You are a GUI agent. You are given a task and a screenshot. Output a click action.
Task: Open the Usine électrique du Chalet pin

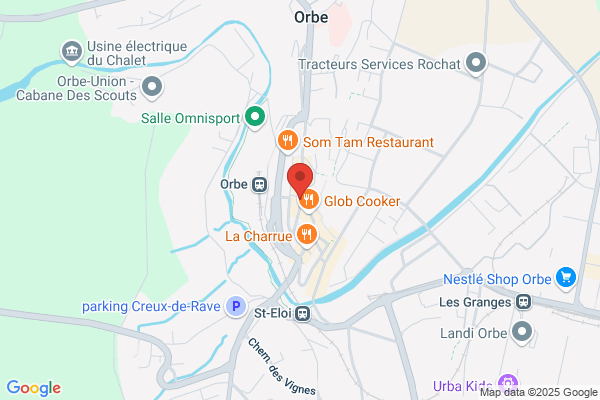72,52
